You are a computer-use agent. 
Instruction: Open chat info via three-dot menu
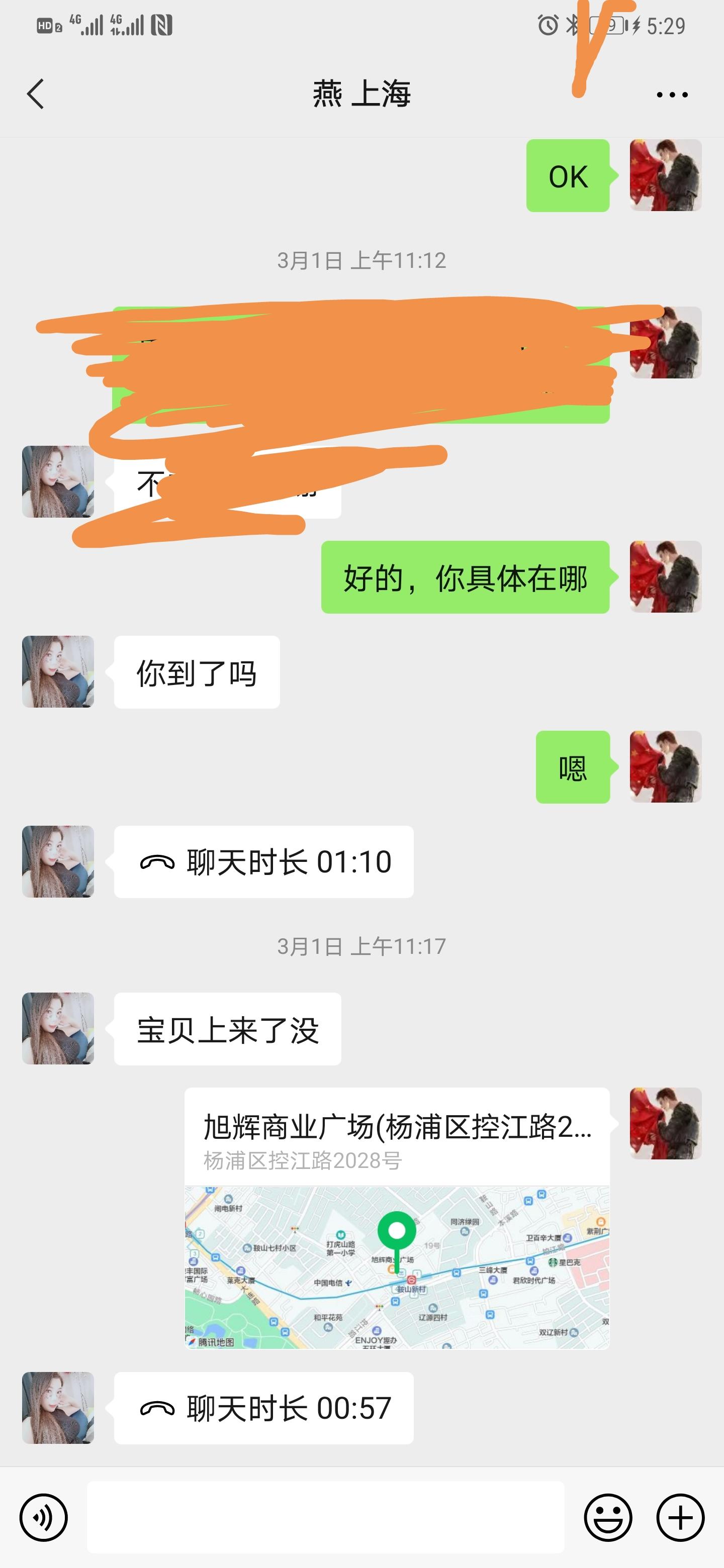672,95
